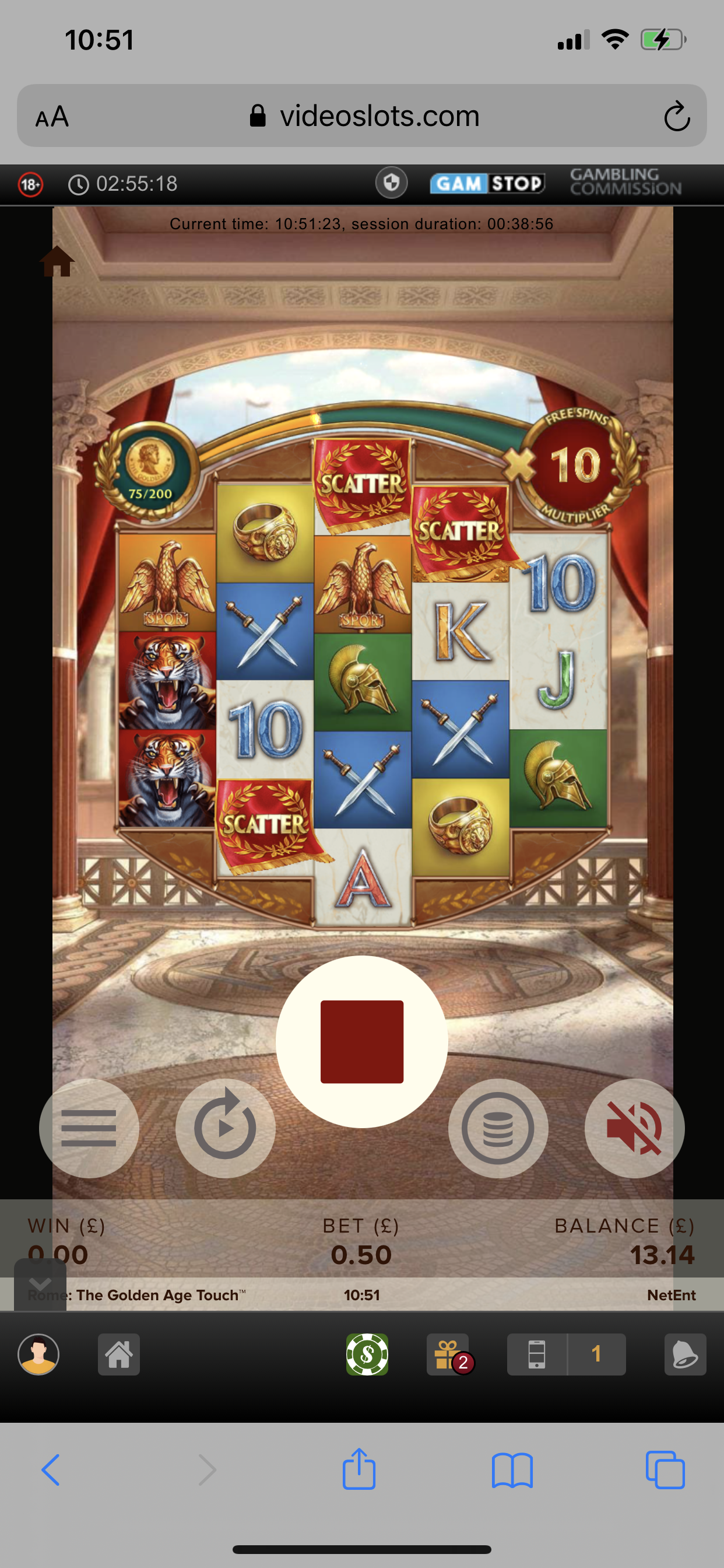Reload the videoslots.com page
The height and width of the screenshot is (1568, 724).
[677, 116]
